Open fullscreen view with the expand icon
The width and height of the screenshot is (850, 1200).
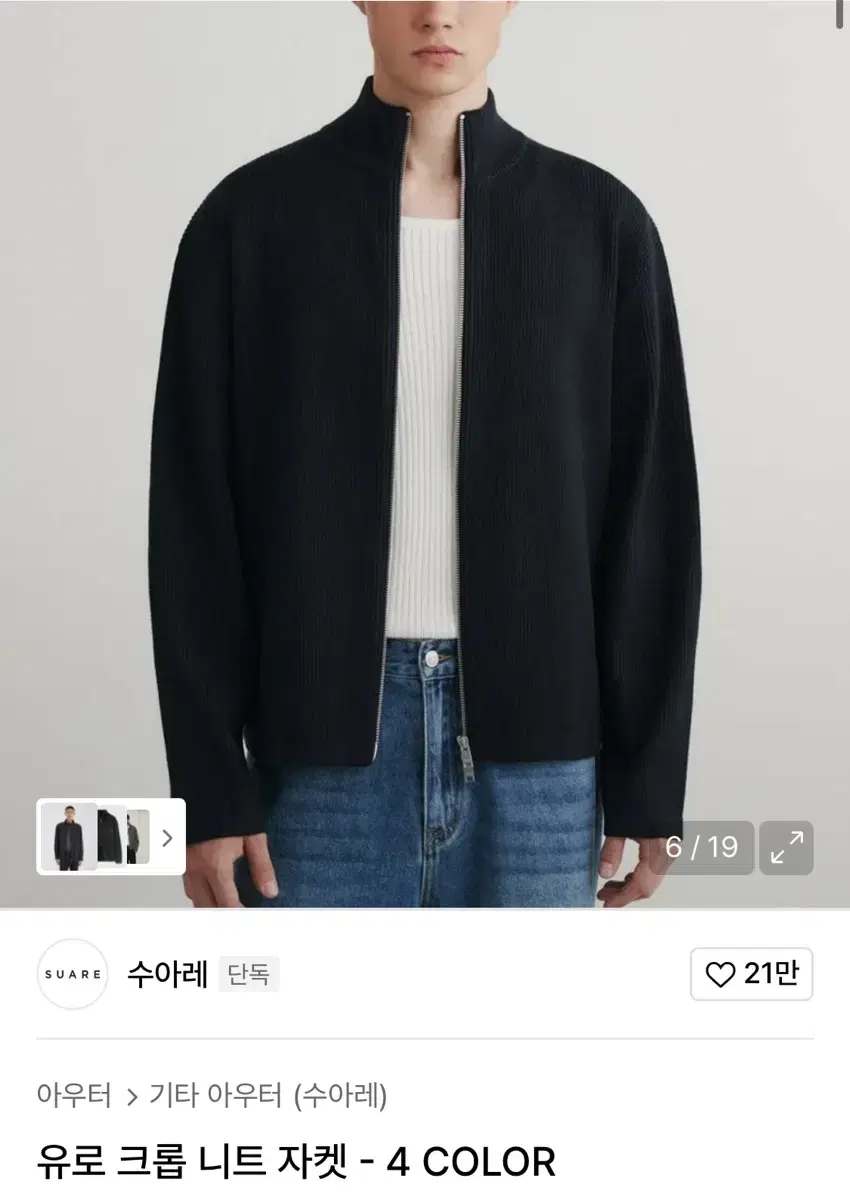(x=788, y=847)
